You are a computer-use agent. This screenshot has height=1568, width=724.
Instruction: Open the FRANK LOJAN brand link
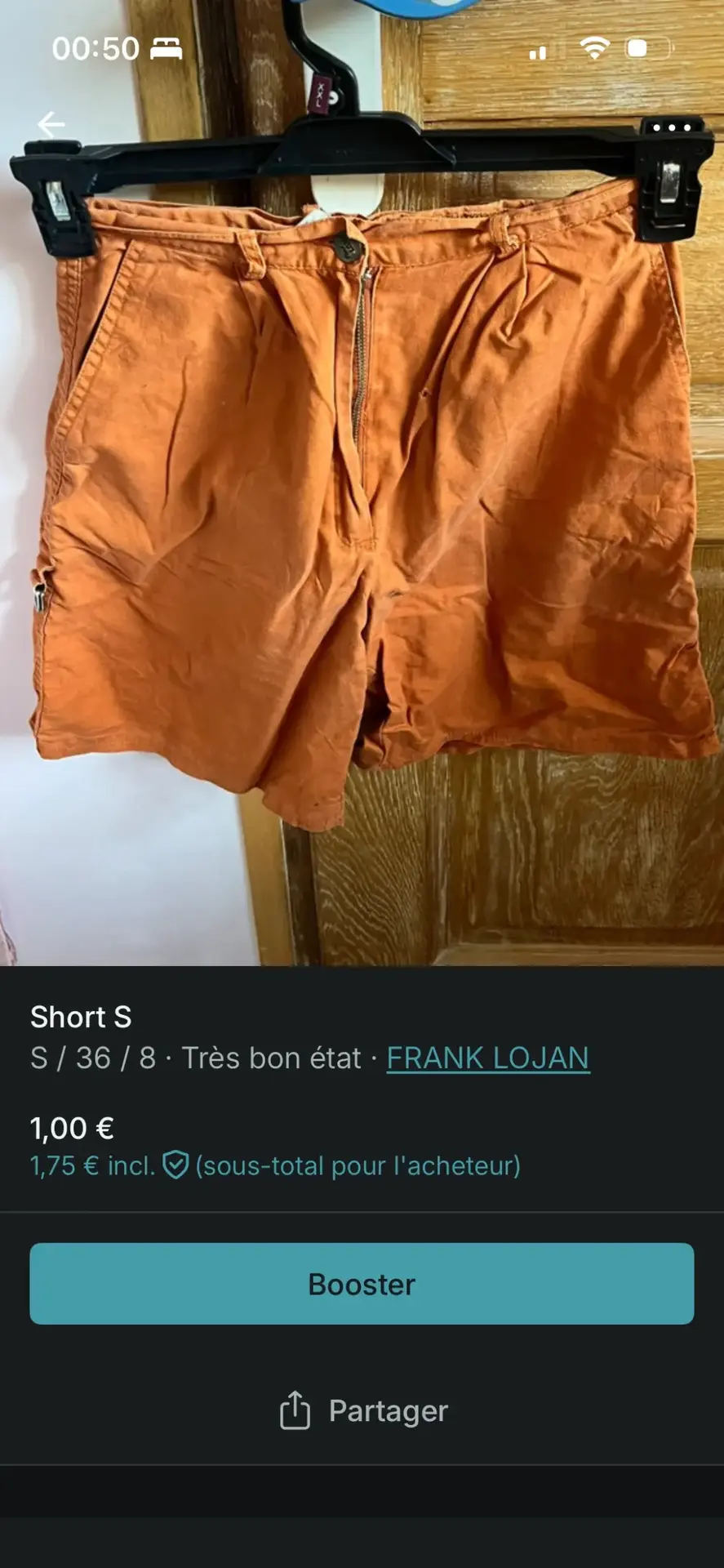pyautogui.click(x=487, y=1058)
